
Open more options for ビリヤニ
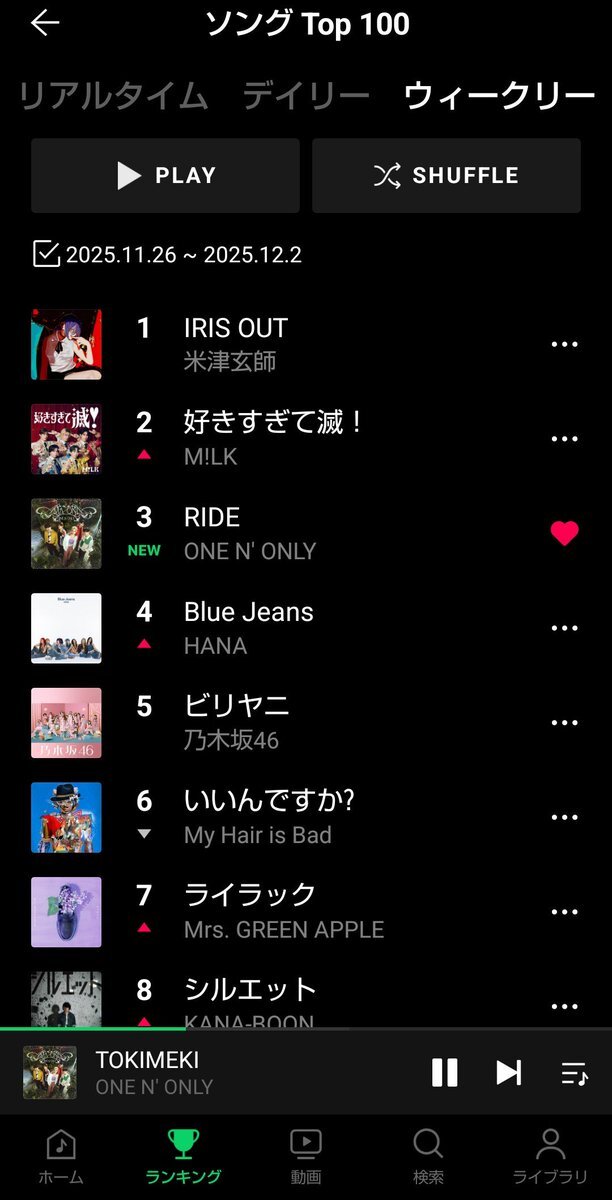(x=565, y=723)
